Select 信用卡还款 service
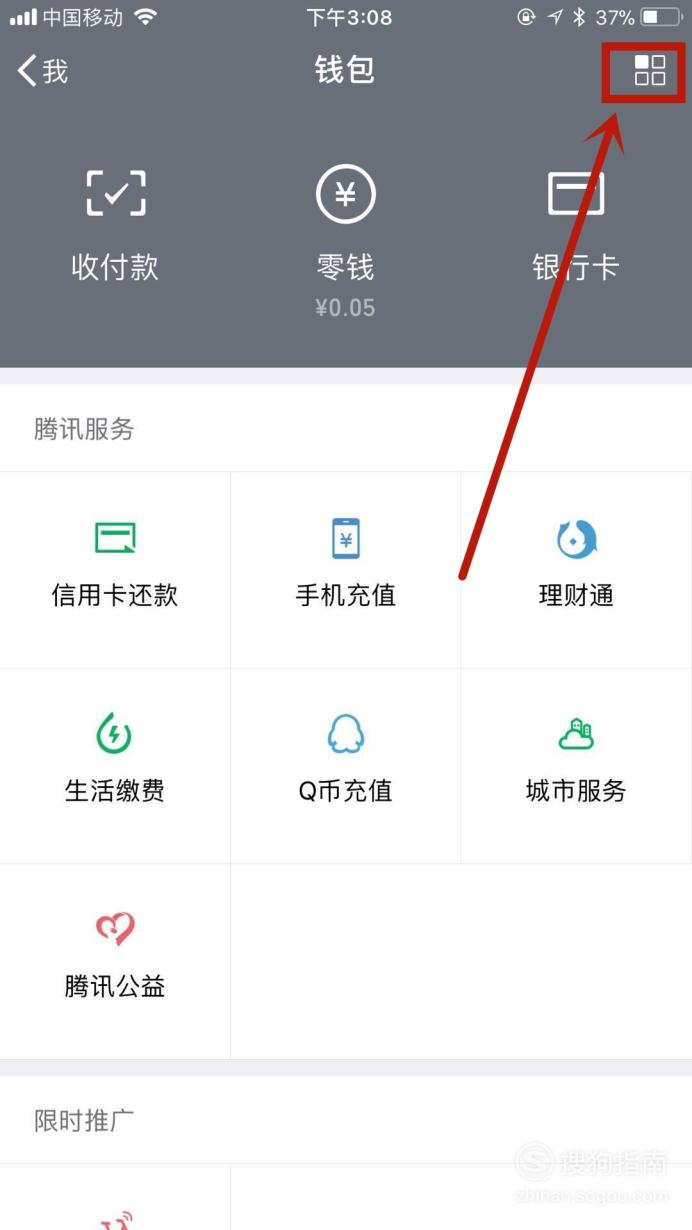 point(115,570)
